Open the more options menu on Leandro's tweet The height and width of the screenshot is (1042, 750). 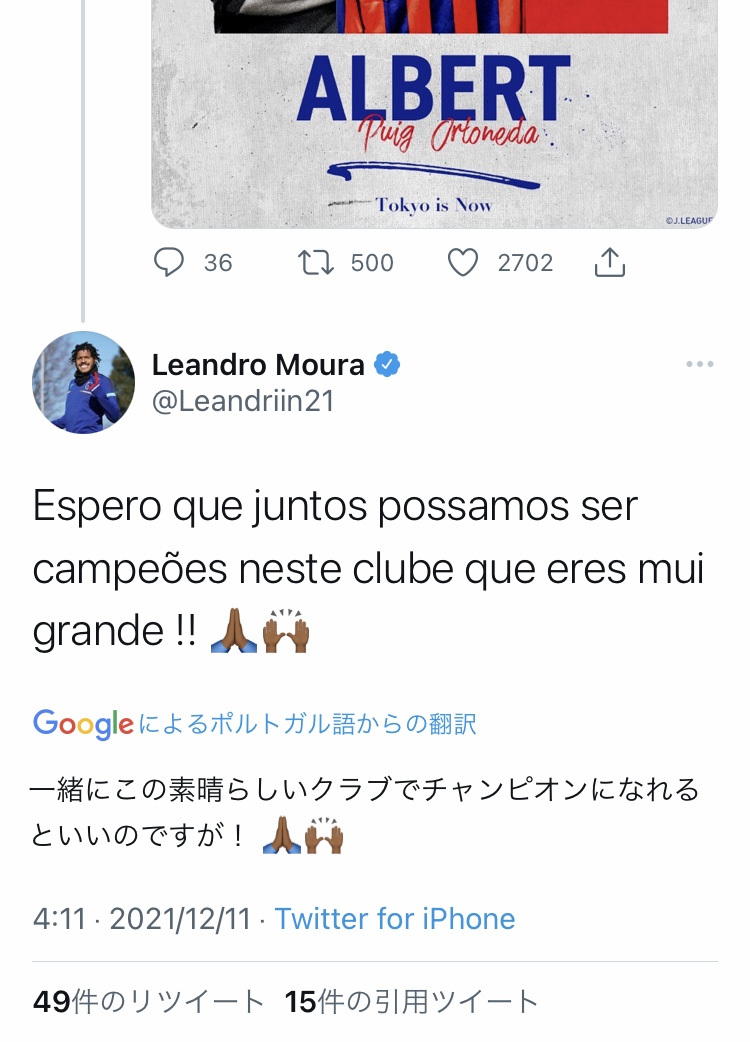(x=700, y=364)
